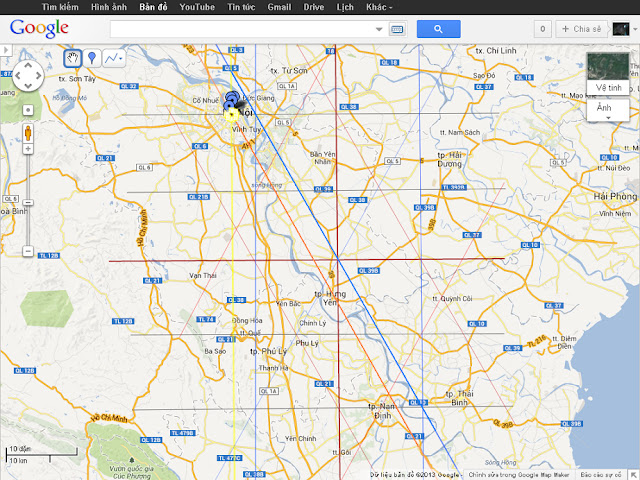
Task: Select the hand pan tool
Action: pyautogui.click(x=73, y=58)
